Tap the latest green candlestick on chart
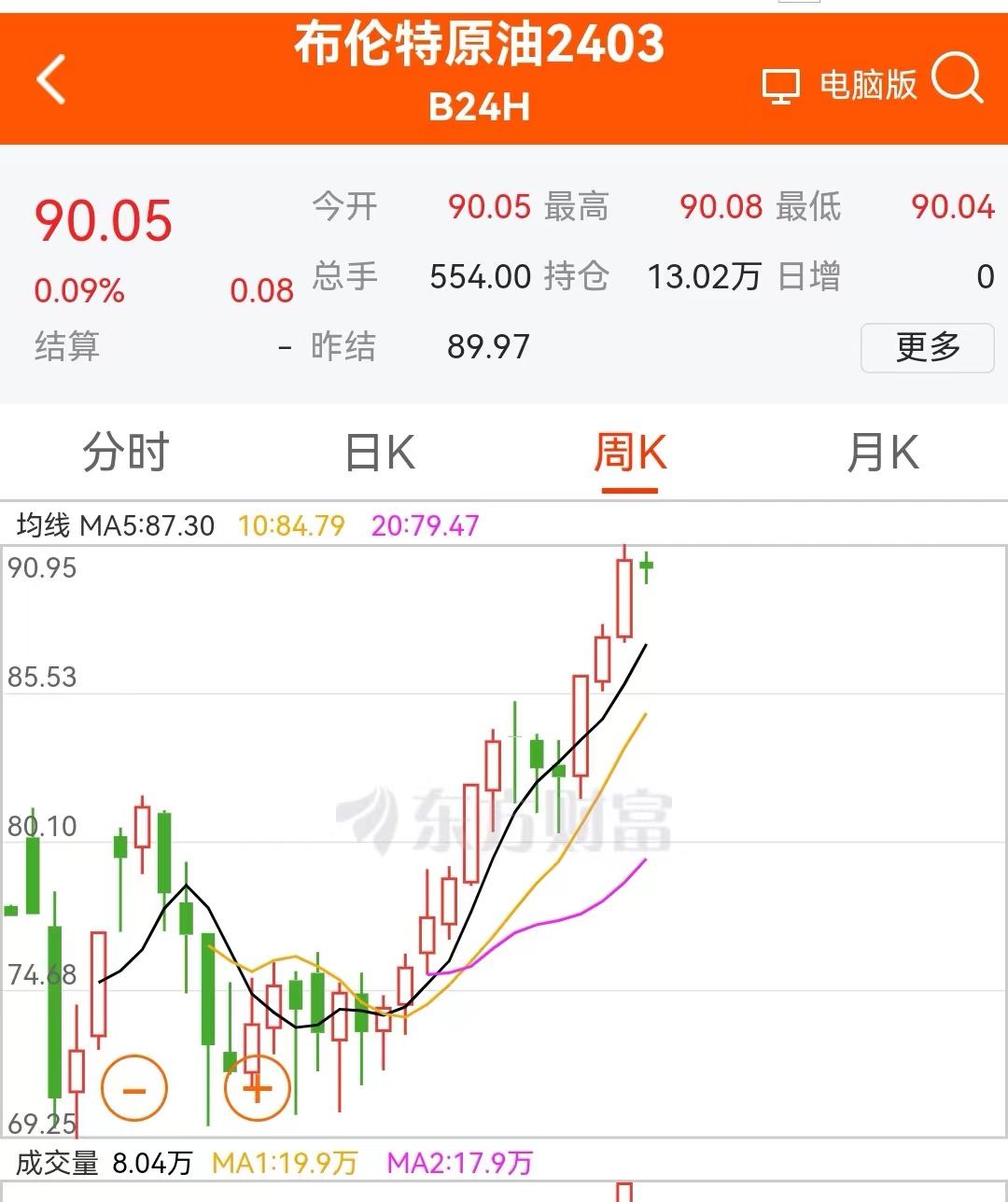1008x1202 pixels. click(x=646, y=566)
